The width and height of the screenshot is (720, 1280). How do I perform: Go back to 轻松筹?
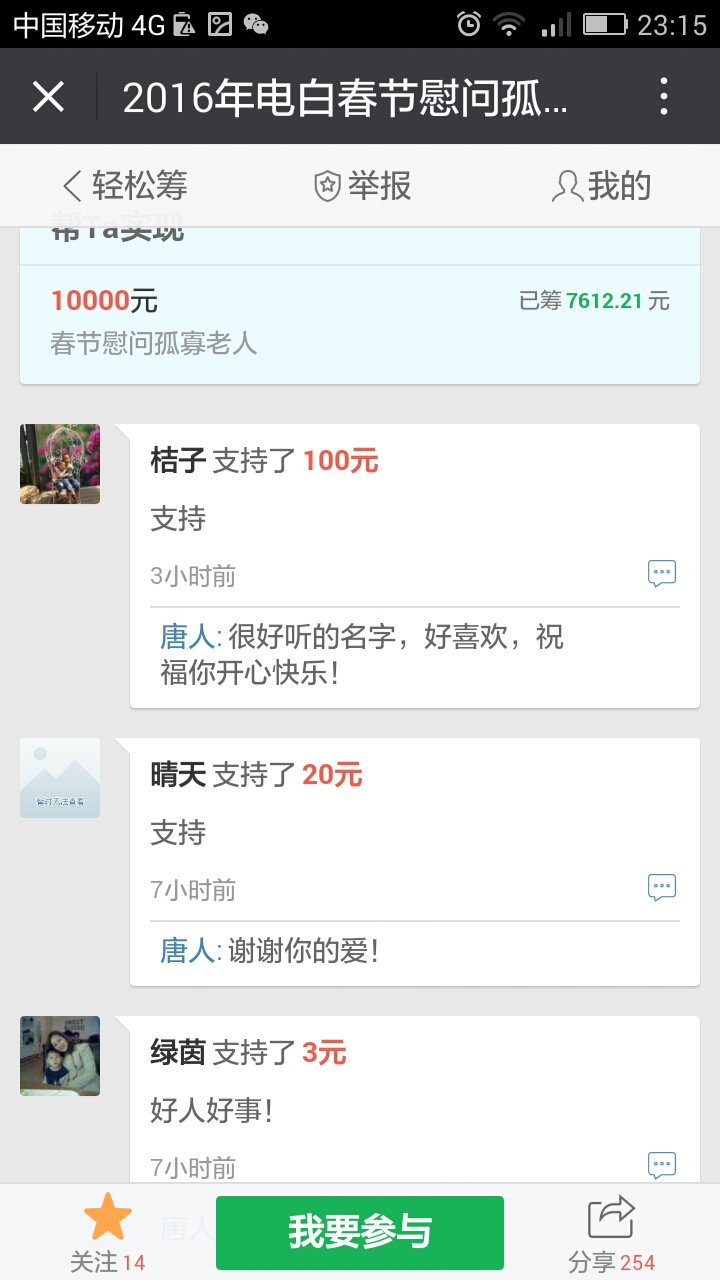pyautogui.click(x=125, y=186)
